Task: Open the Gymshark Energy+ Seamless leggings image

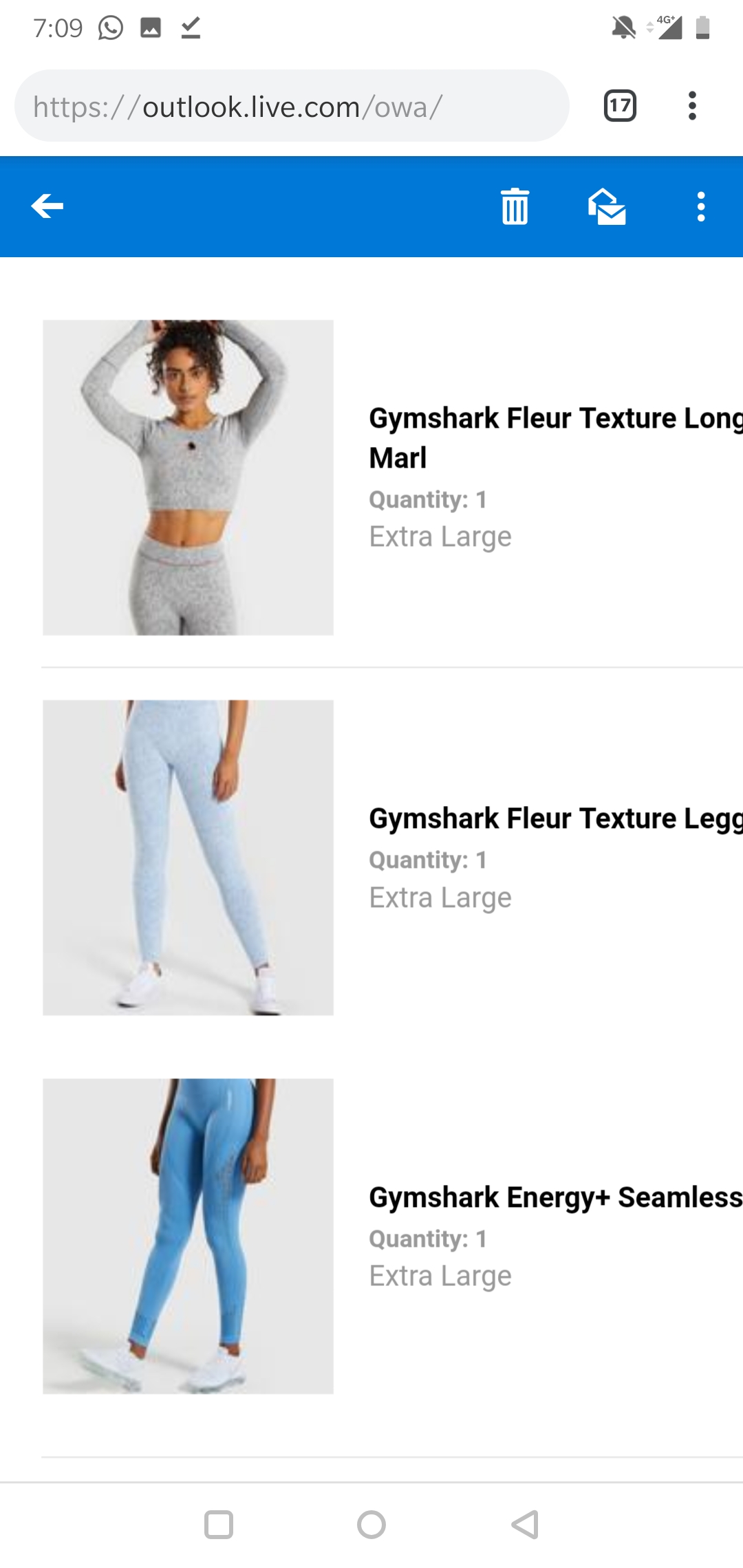Action: (x=188, y=1236)
